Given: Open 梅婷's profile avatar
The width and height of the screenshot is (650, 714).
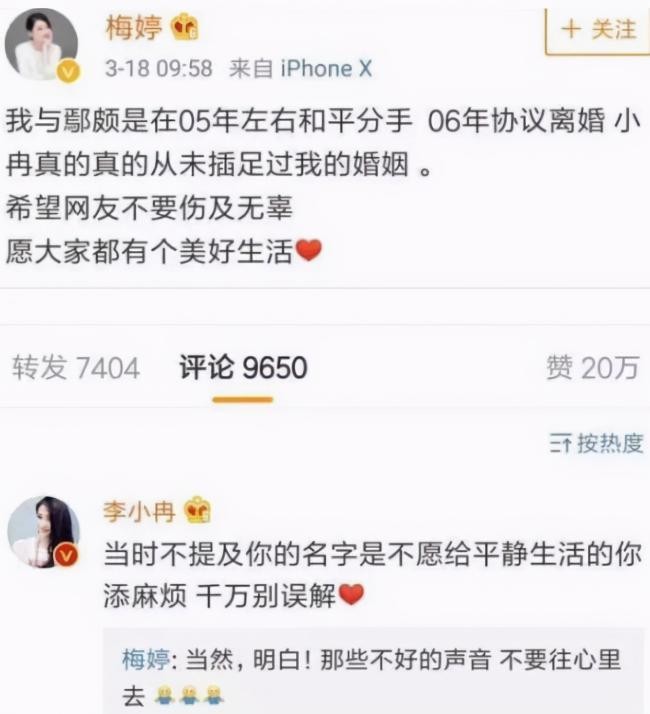Looking at the screenshot, I should pyautogui.click(x=42, y=44).
